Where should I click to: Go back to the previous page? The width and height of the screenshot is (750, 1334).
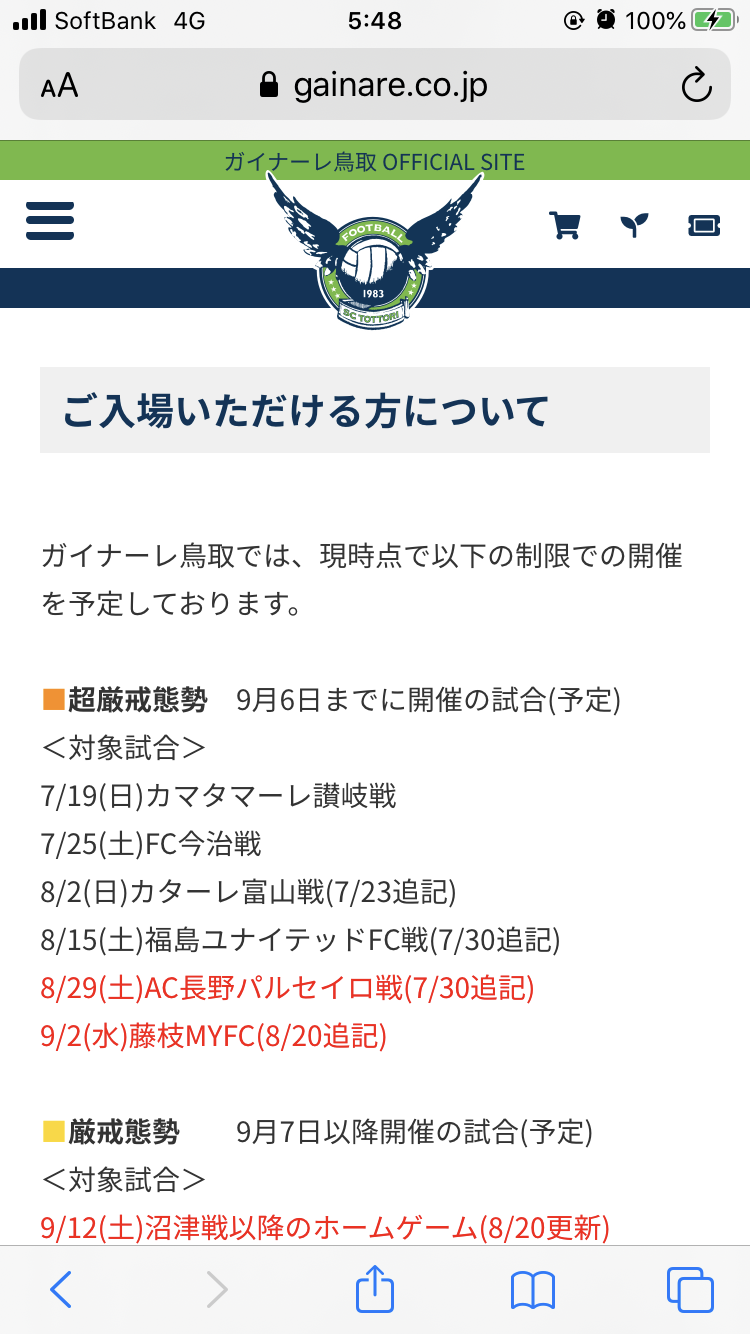point(61,1289)
